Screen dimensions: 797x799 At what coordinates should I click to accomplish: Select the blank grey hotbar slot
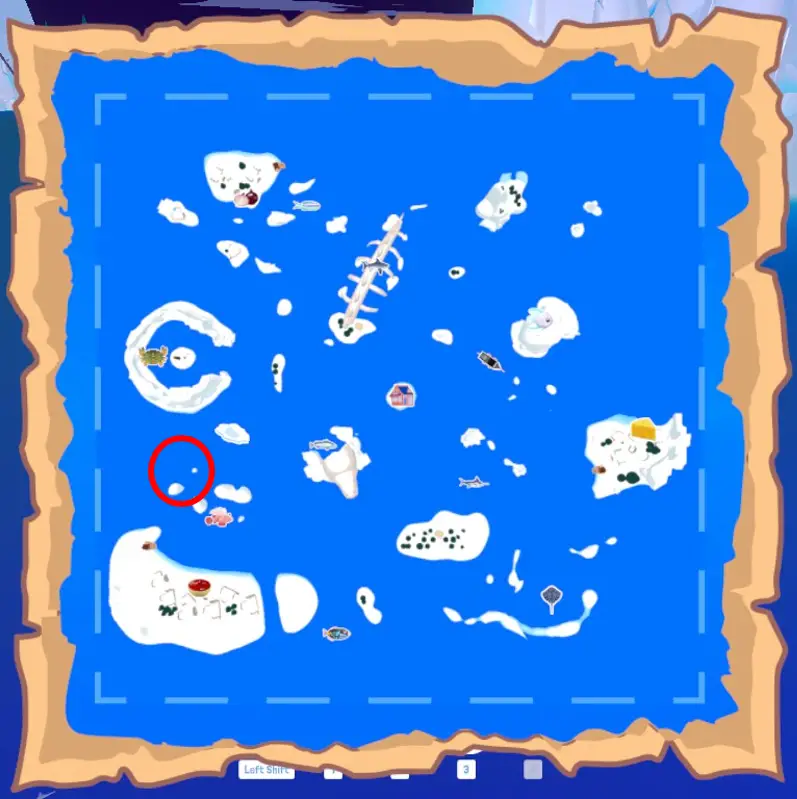click(533, 769)
